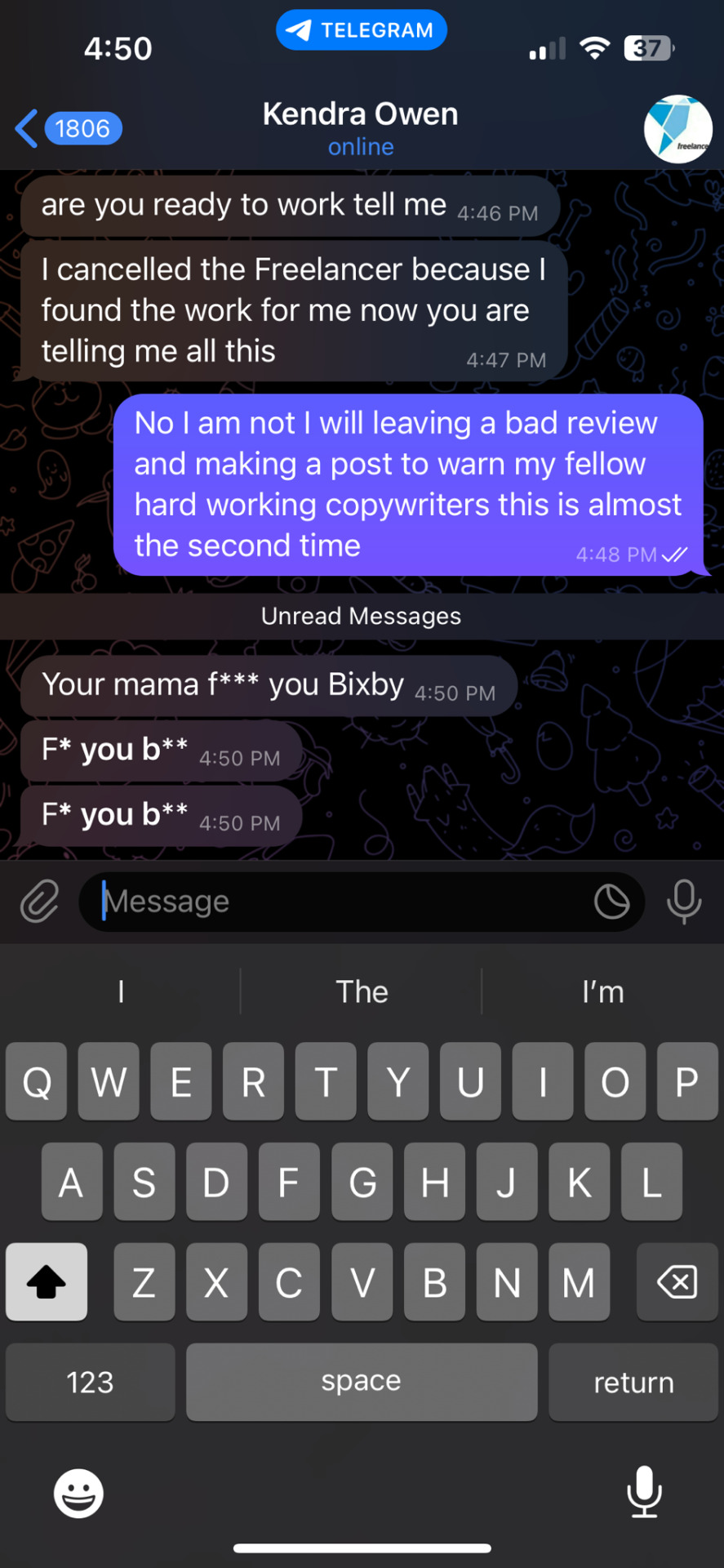Start keyboard dictation microphone
The height and width of the screenshot is (1568, 724).
[x=644, y=1492]
